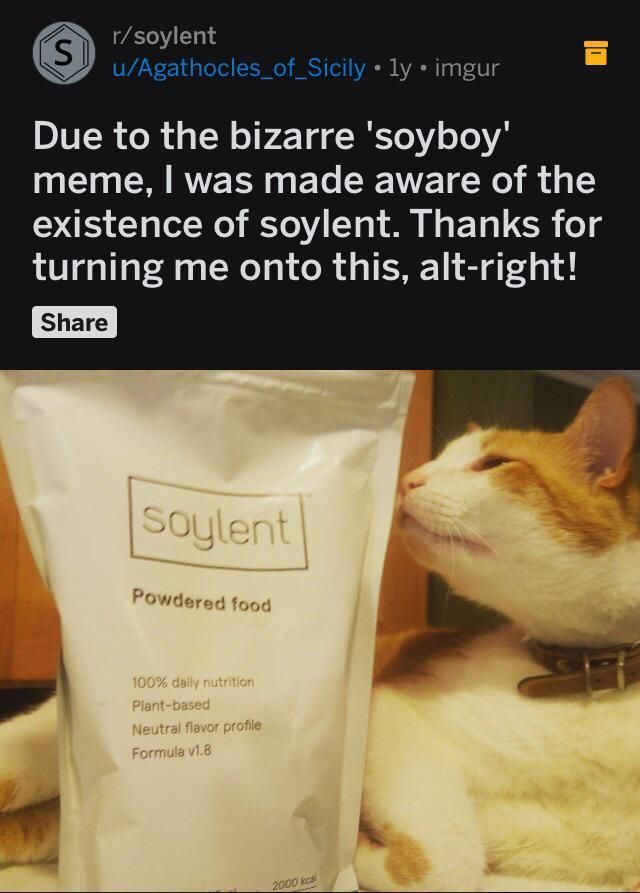Tap the soylent subreddit avatar icon
This screenshot has width=640, height=893.
tap(60, 53)
